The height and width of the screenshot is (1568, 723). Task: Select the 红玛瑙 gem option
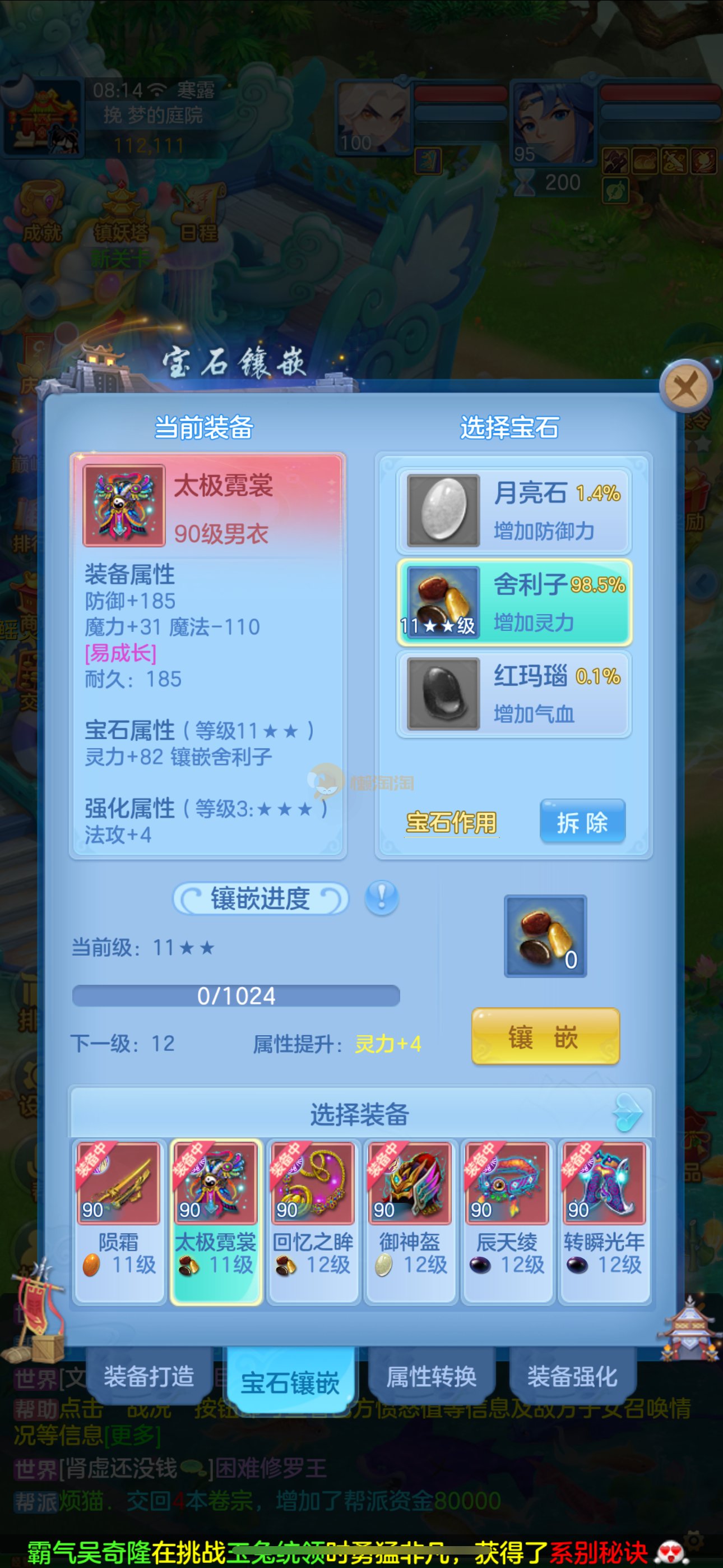(x=515, y=693)
